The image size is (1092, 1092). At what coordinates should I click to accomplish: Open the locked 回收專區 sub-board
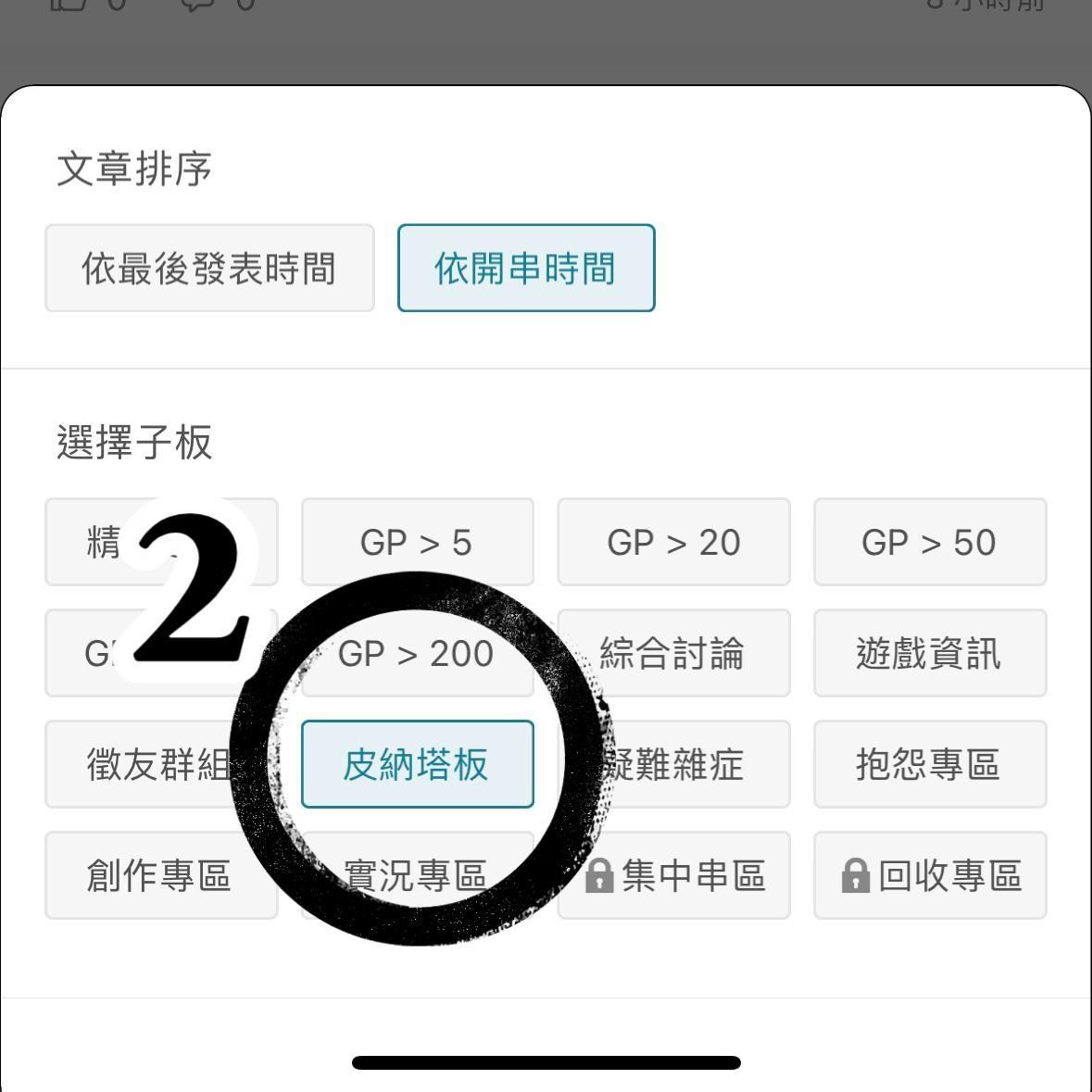929,875
